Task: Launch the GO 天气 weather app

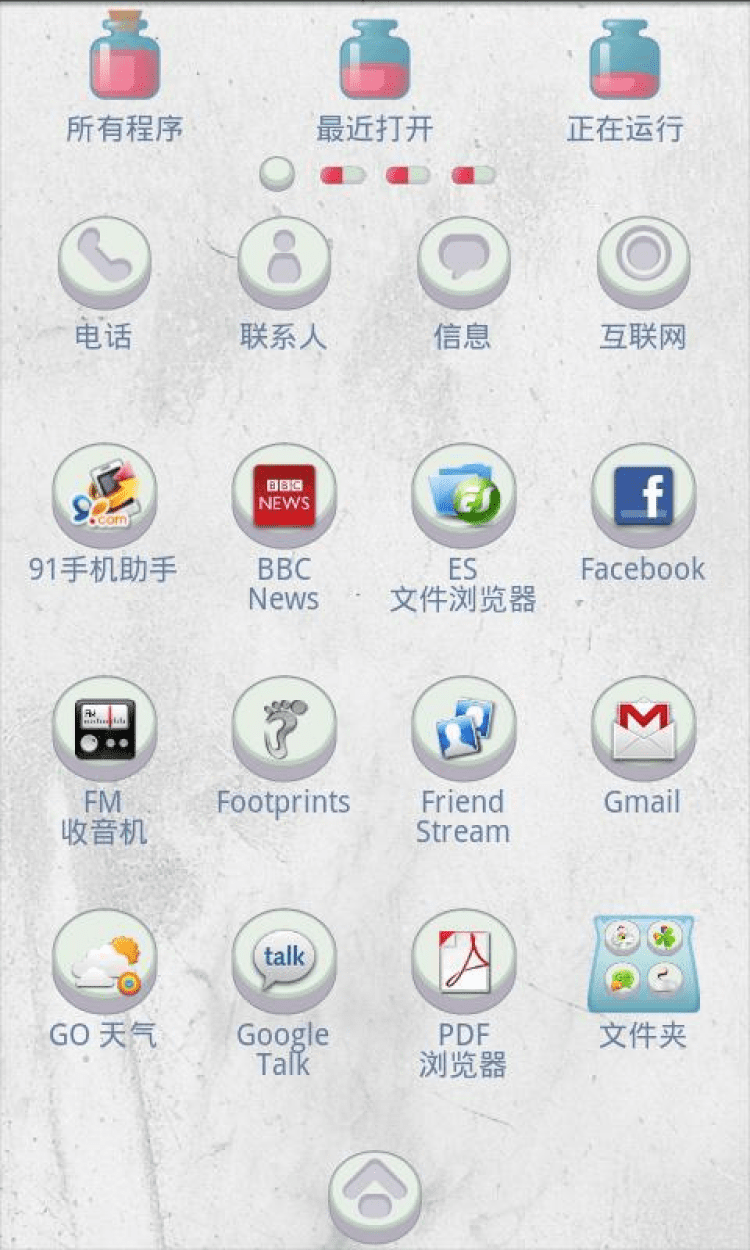Action: coord(104,963)
